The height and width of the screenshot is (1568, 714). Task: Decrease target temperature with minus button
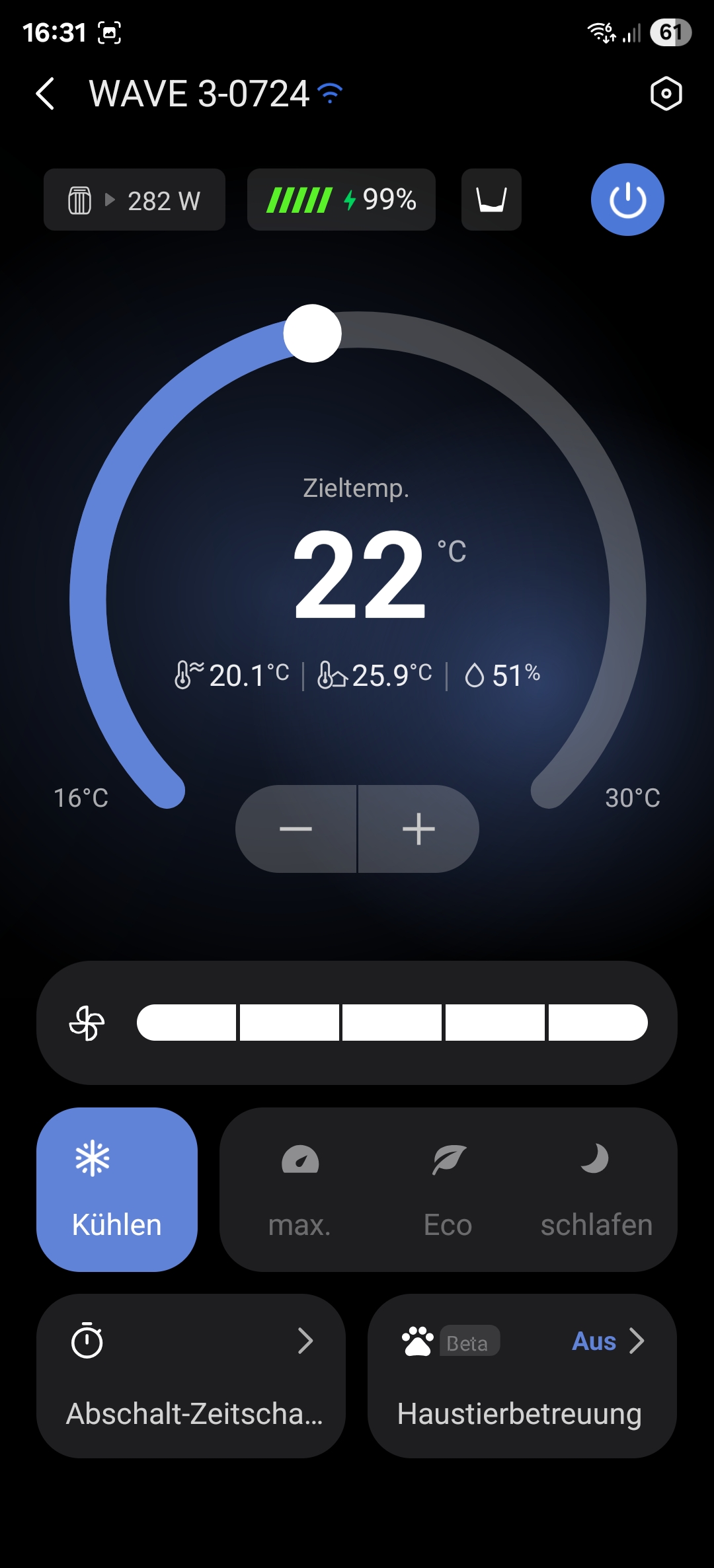click(x=296, y=829)
